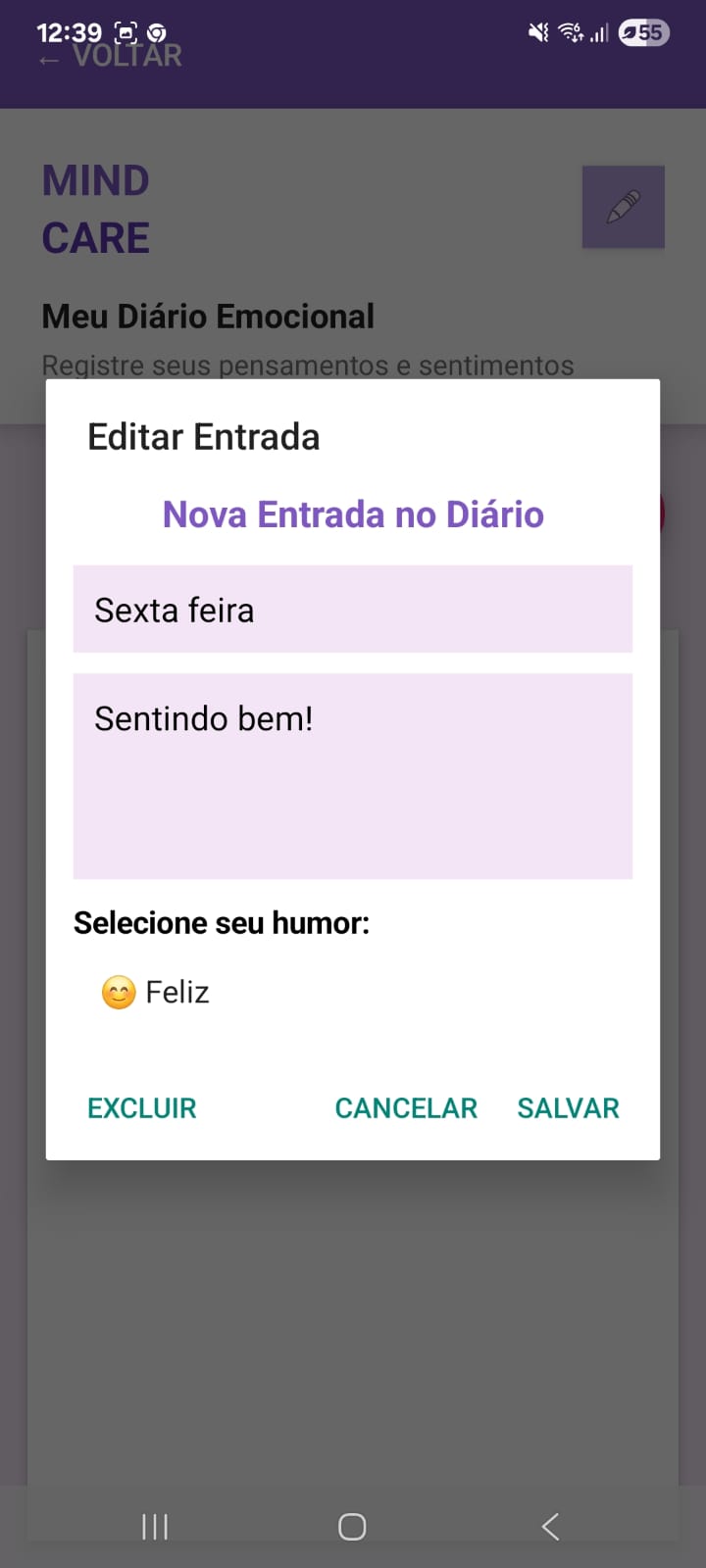Tap the battery indicator showing 55
Screen dimensions: 706x1568
point(642,32)
